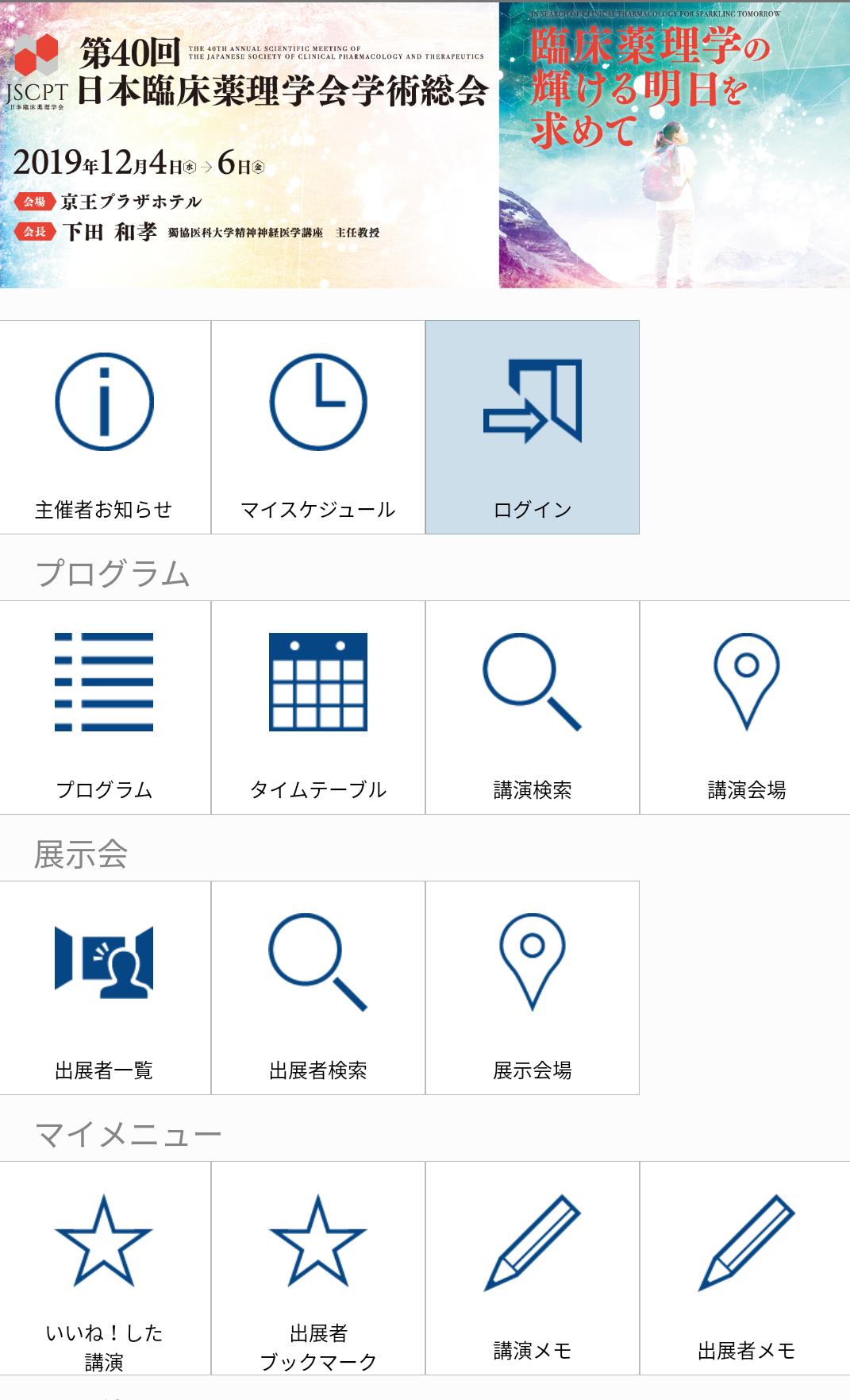
Task: Open 出展者ブックマーク exhibitor bookmarks
Action: pyautogui.click(x=318, y=1268)
